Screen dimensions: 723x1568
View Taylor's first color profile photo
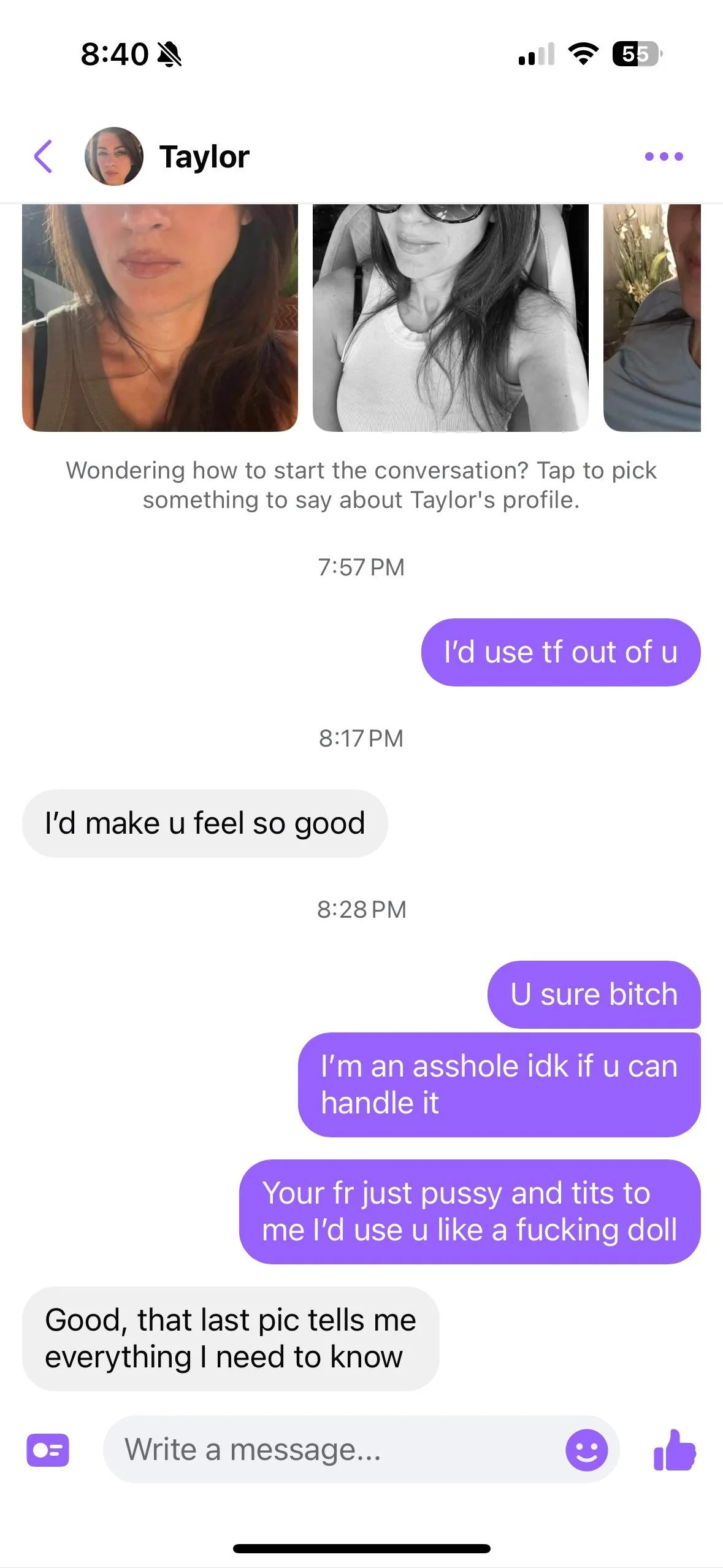click(x=159, y=317)
